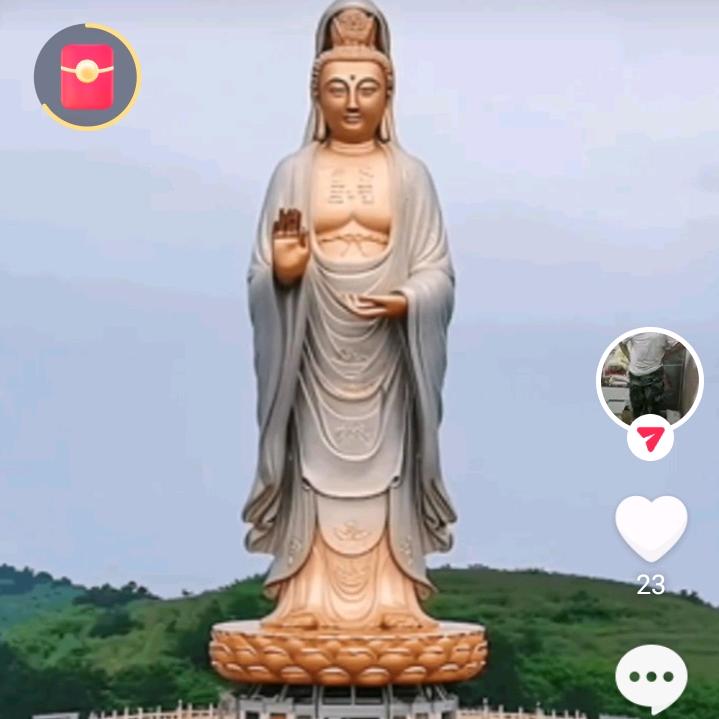Like this video with the heart

pos(651,527)
